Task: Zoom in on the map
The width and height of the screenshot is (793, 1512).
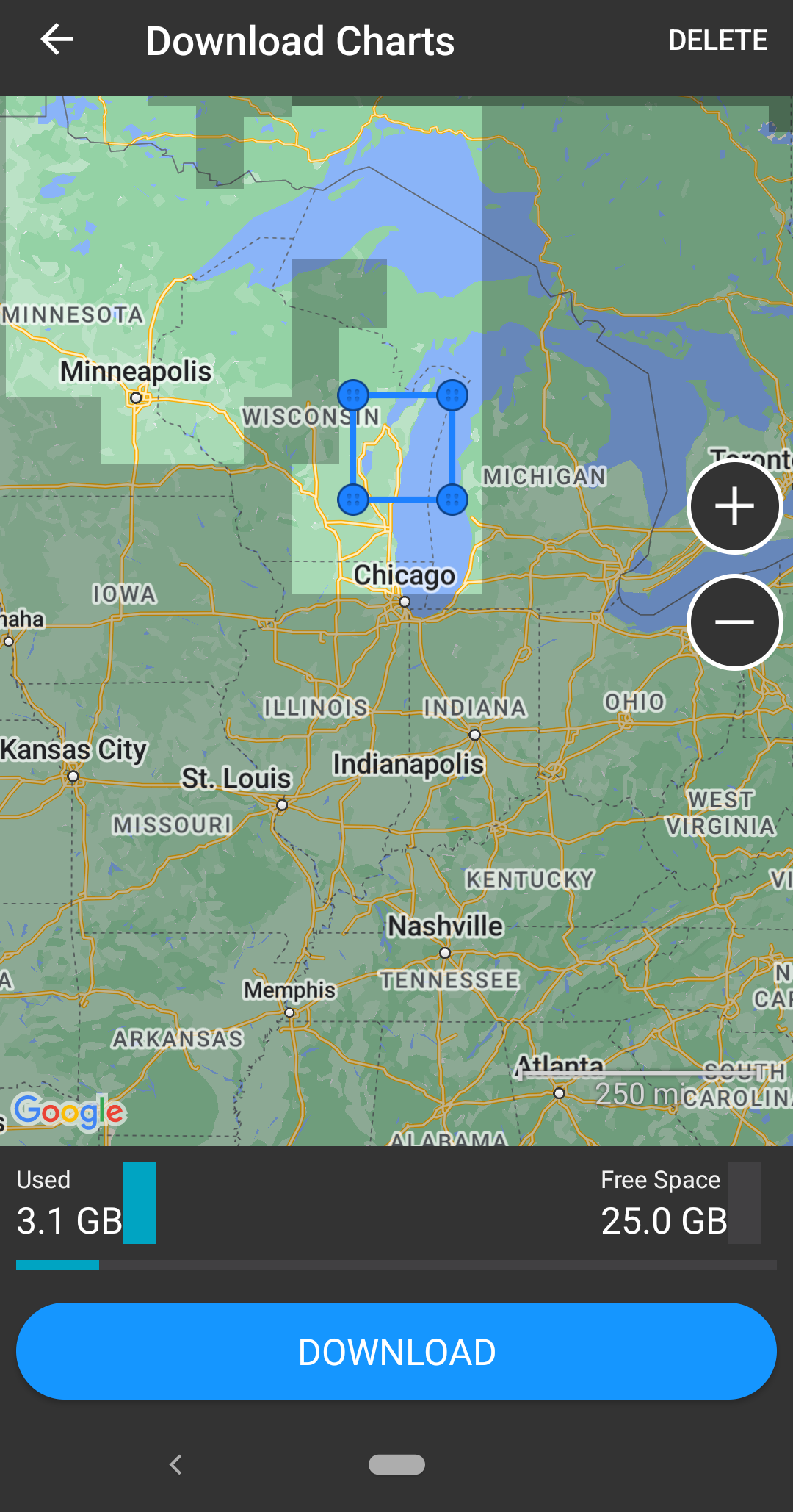Action: click(x=734, y=507)
